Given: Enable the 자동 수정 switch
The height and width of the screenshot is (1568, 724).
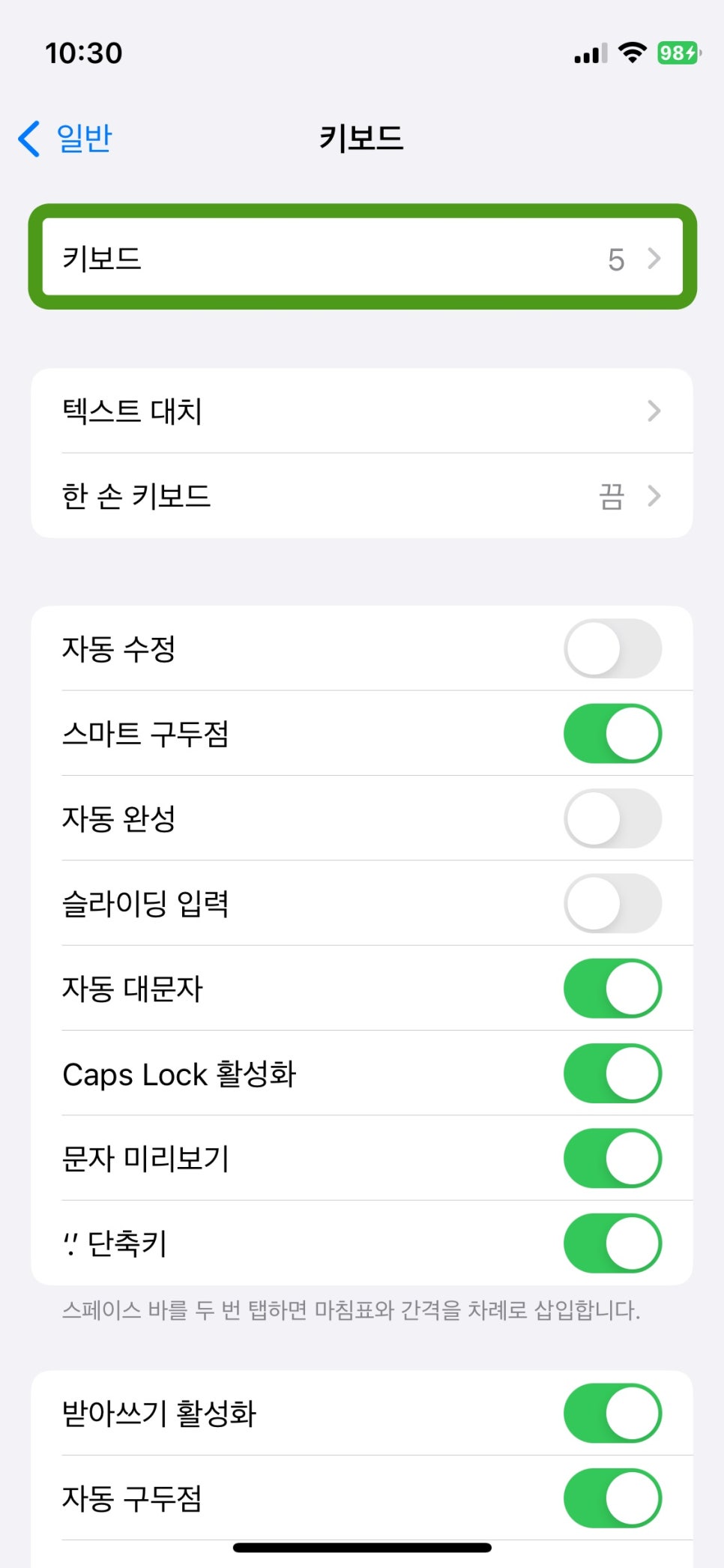Looking at the screenshot, I should pos(612,648).
